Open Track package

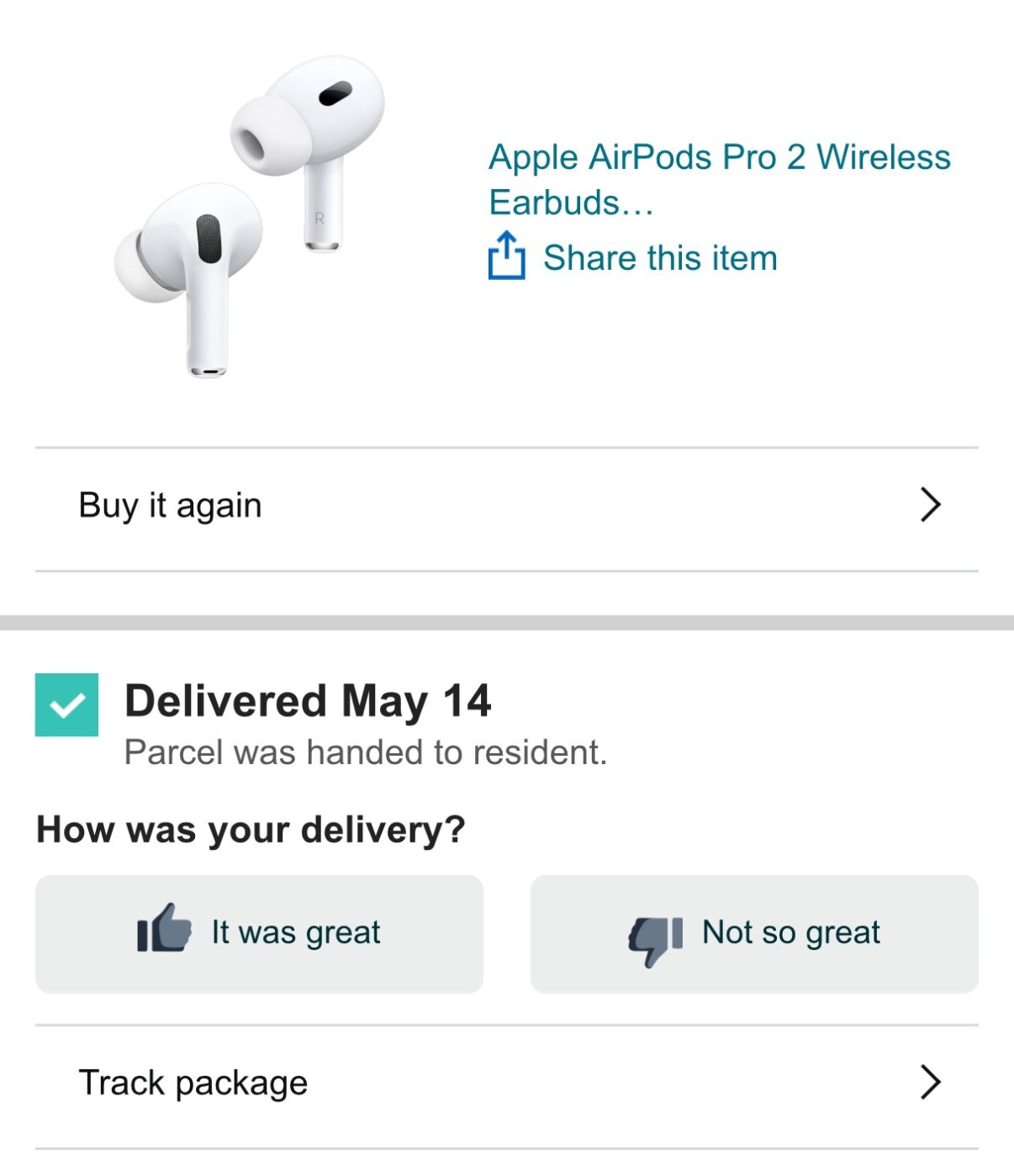pos(507,1083)
